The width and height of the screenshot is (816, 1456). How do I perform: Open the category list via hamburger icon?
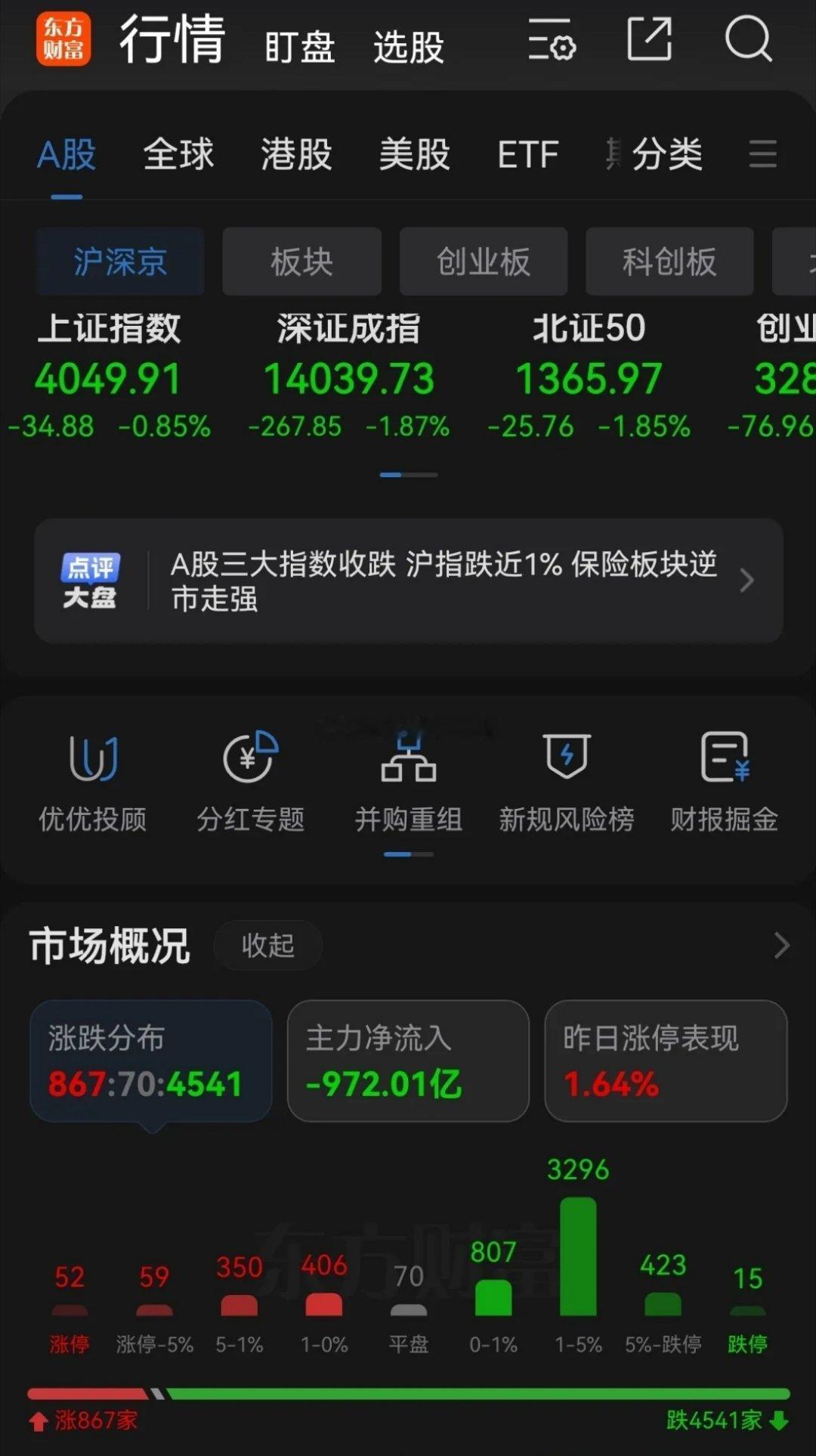763,153
